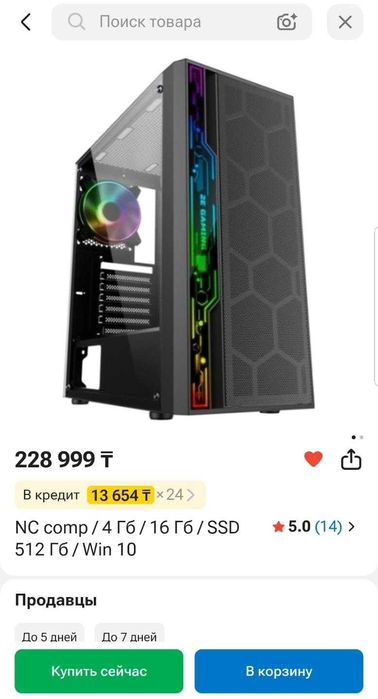Open the 5.0 rating reviews
Screen dimensions: 378x699
click(314, 527)
